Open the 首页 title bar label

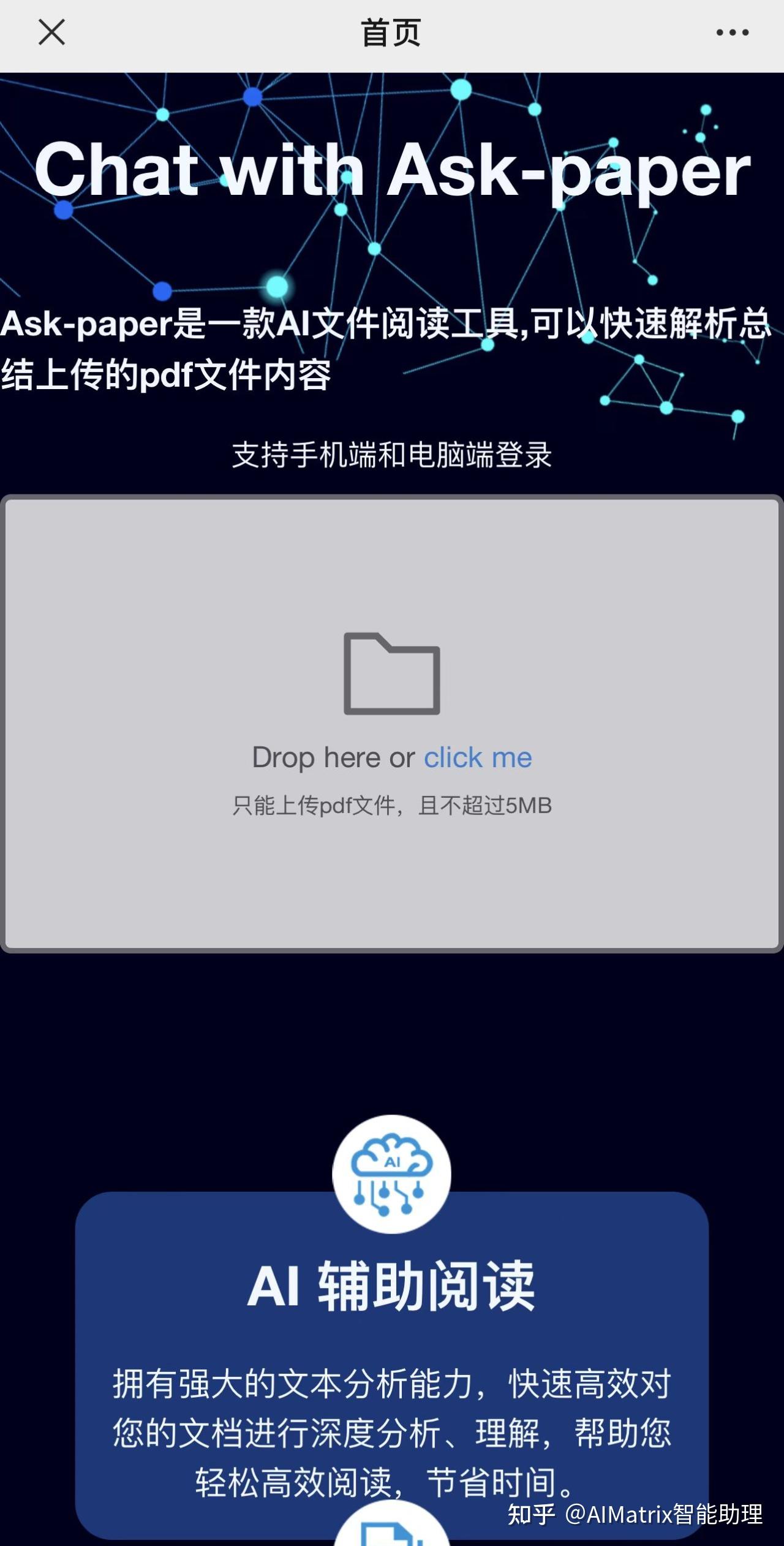392,34
